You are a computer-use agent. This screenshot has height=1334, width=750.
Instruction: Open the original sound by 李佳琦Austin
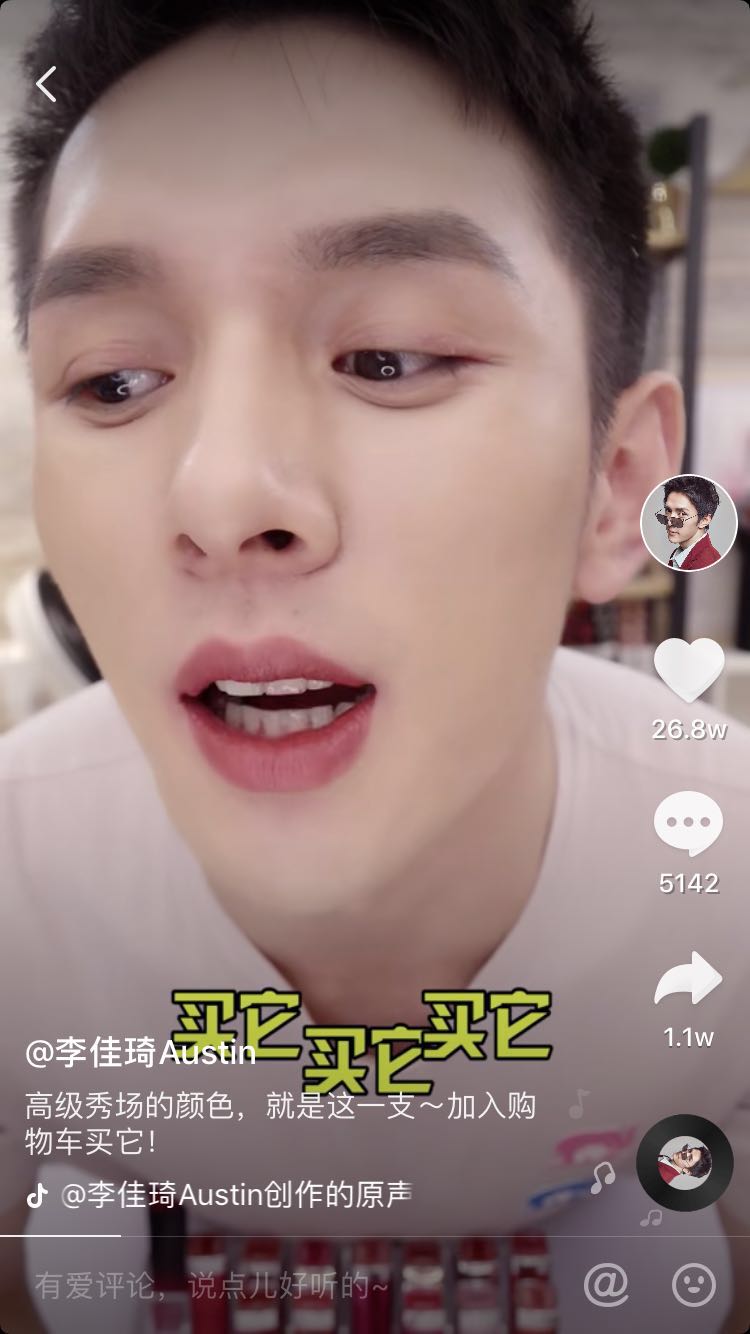(x=235, y=1194)
